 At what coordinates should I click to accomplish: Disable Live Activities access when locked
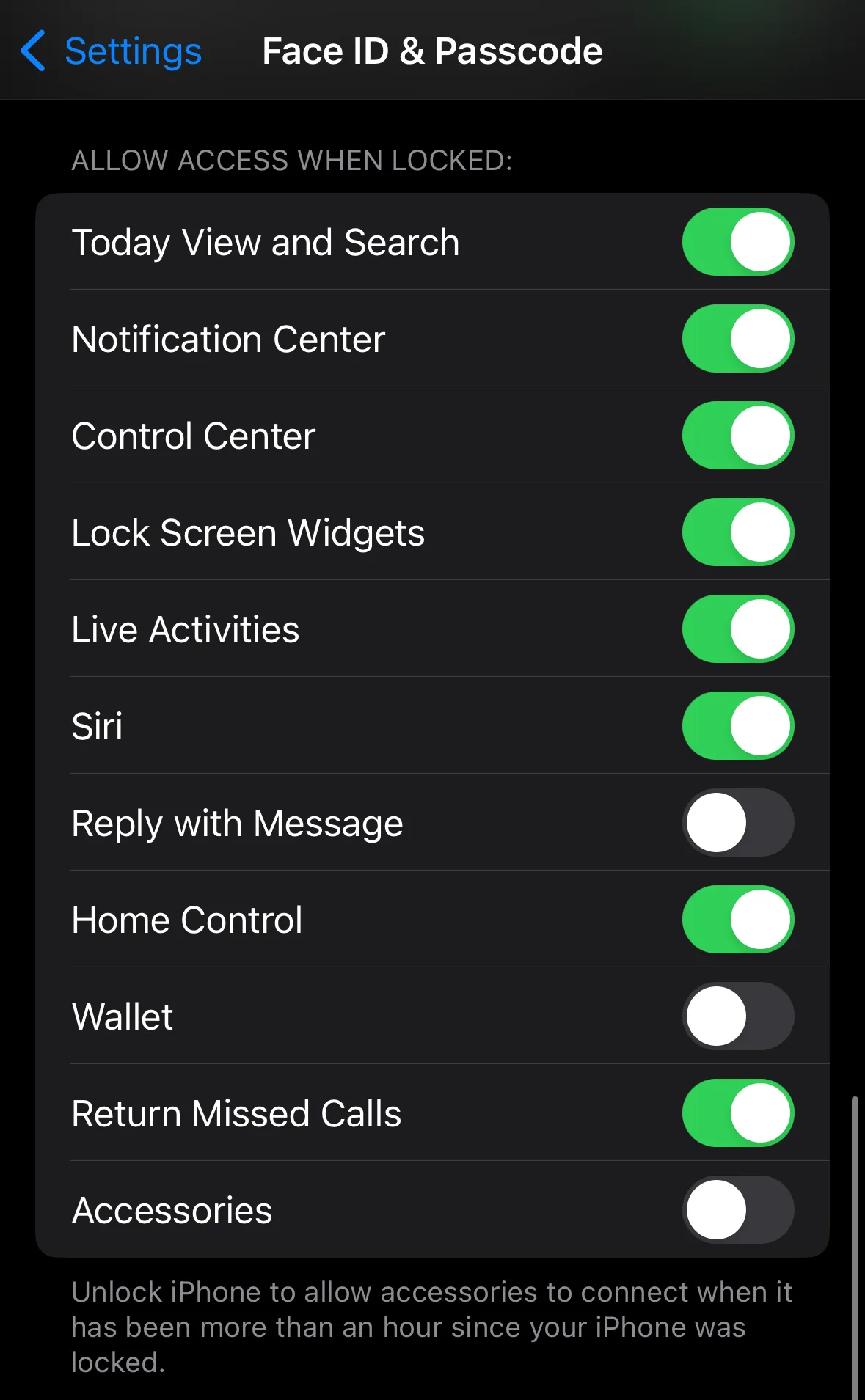738,629
